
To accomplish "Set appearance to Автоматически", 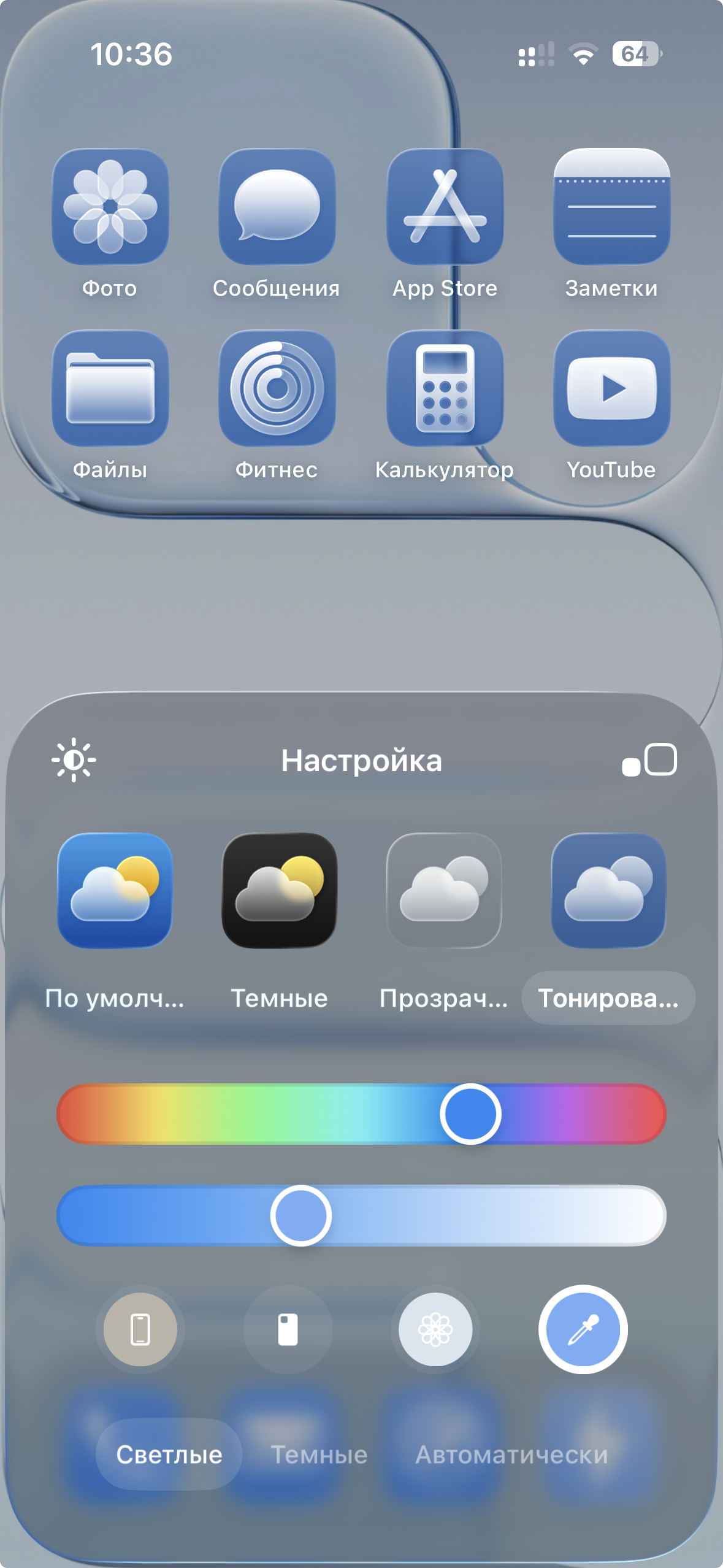I will 511,1455.
